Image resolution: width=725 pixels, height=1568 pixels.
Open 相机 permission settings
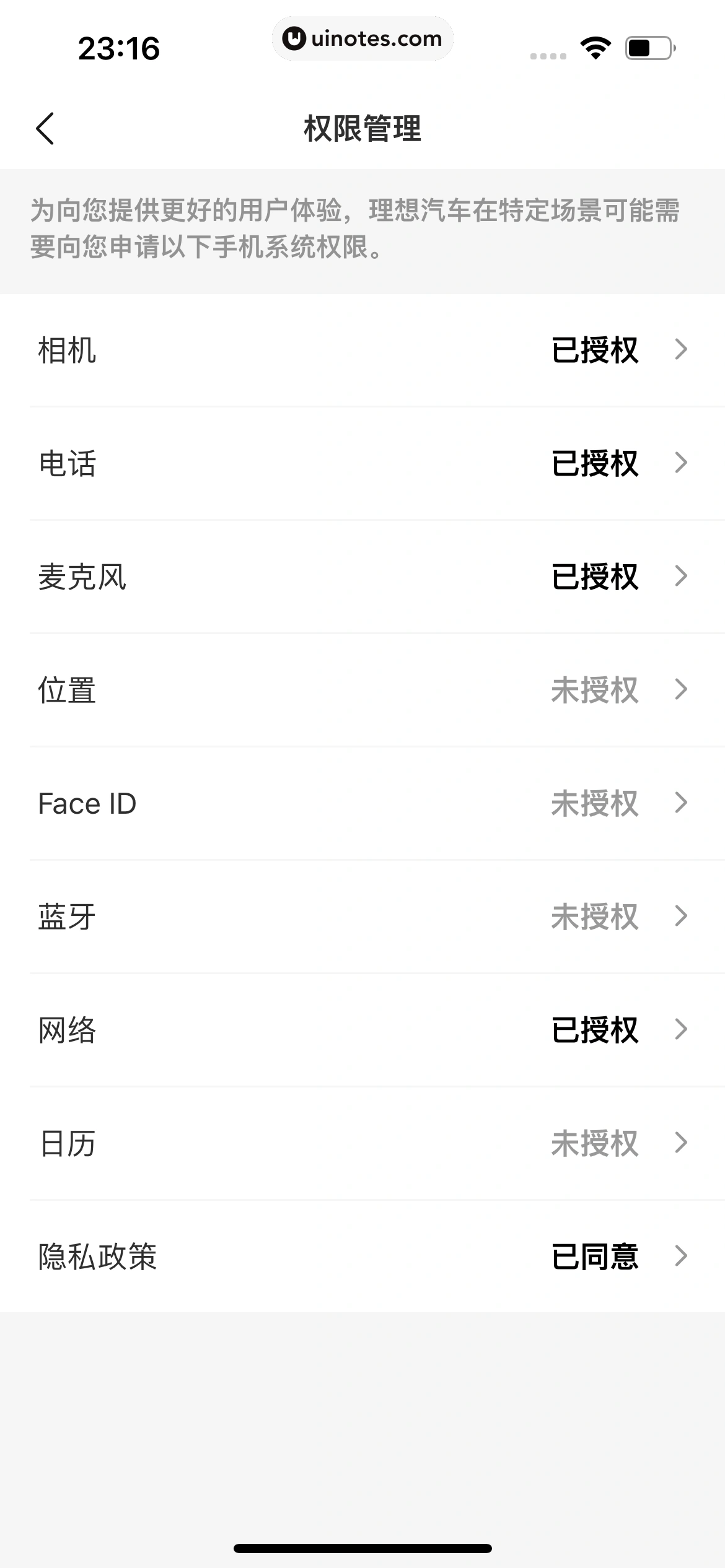tap(362, 349)
